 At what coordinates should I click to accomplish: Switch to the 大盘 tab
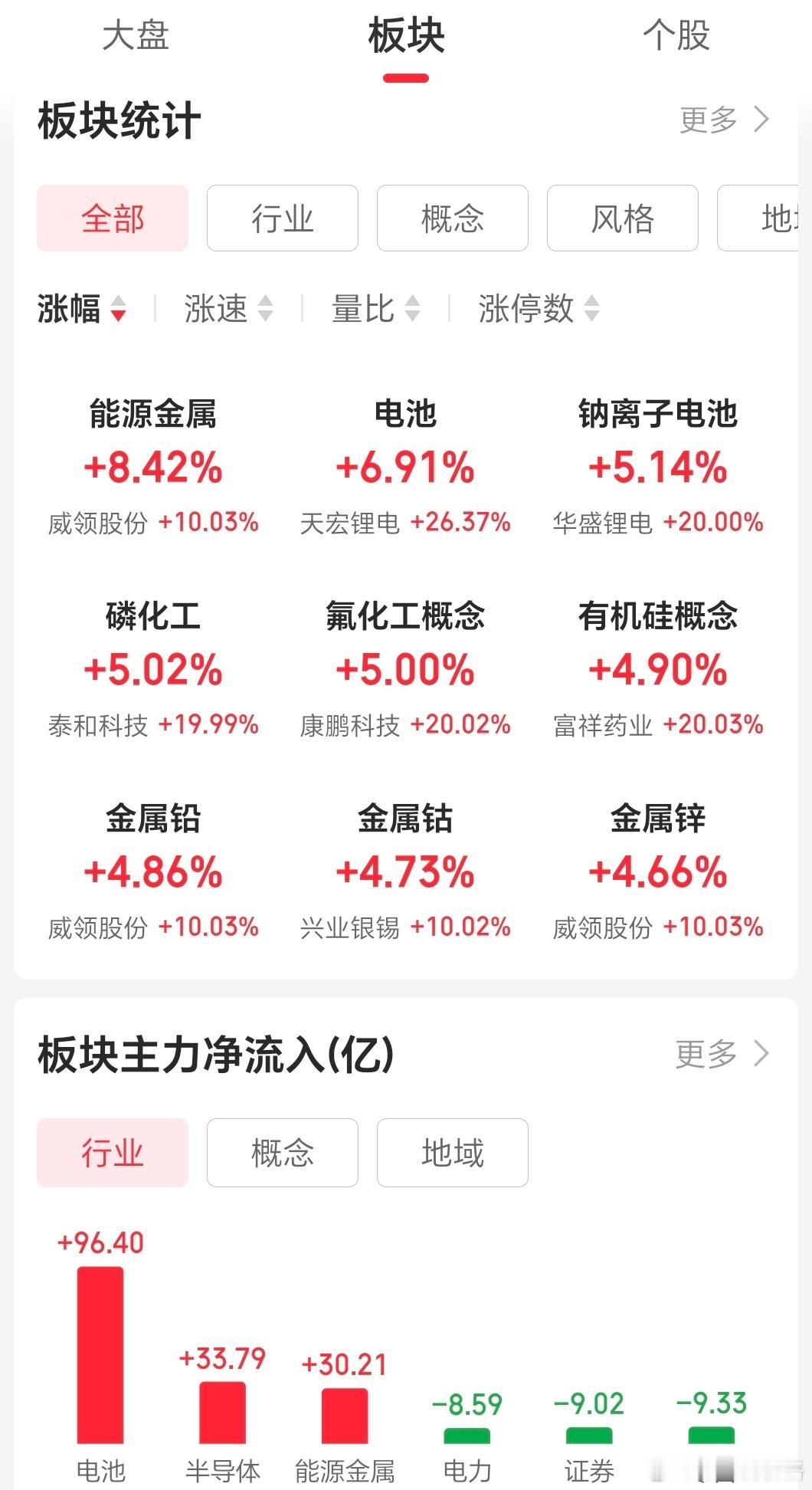(x=136, y=35)
